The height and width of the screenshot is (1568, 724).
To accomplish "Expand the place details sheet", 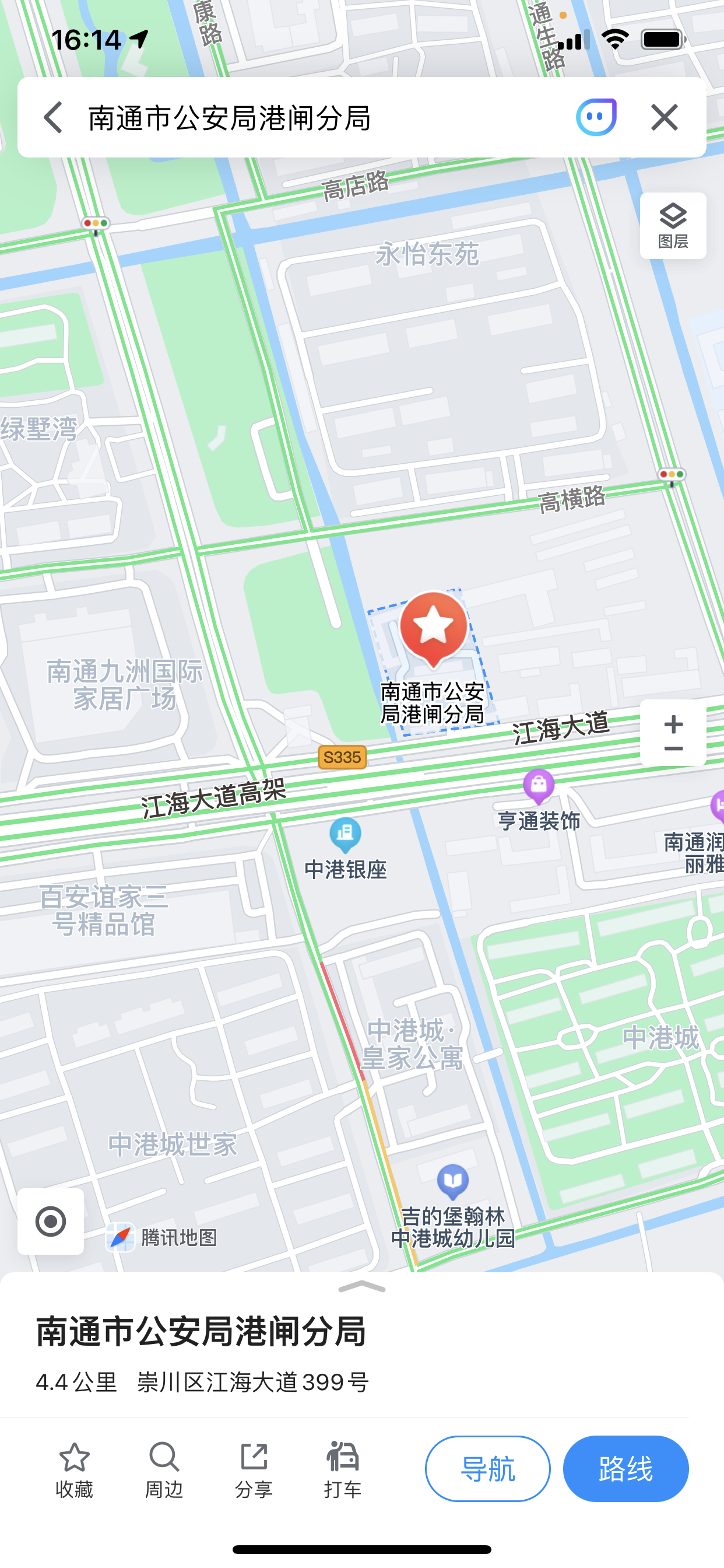I will [362, 1287].
